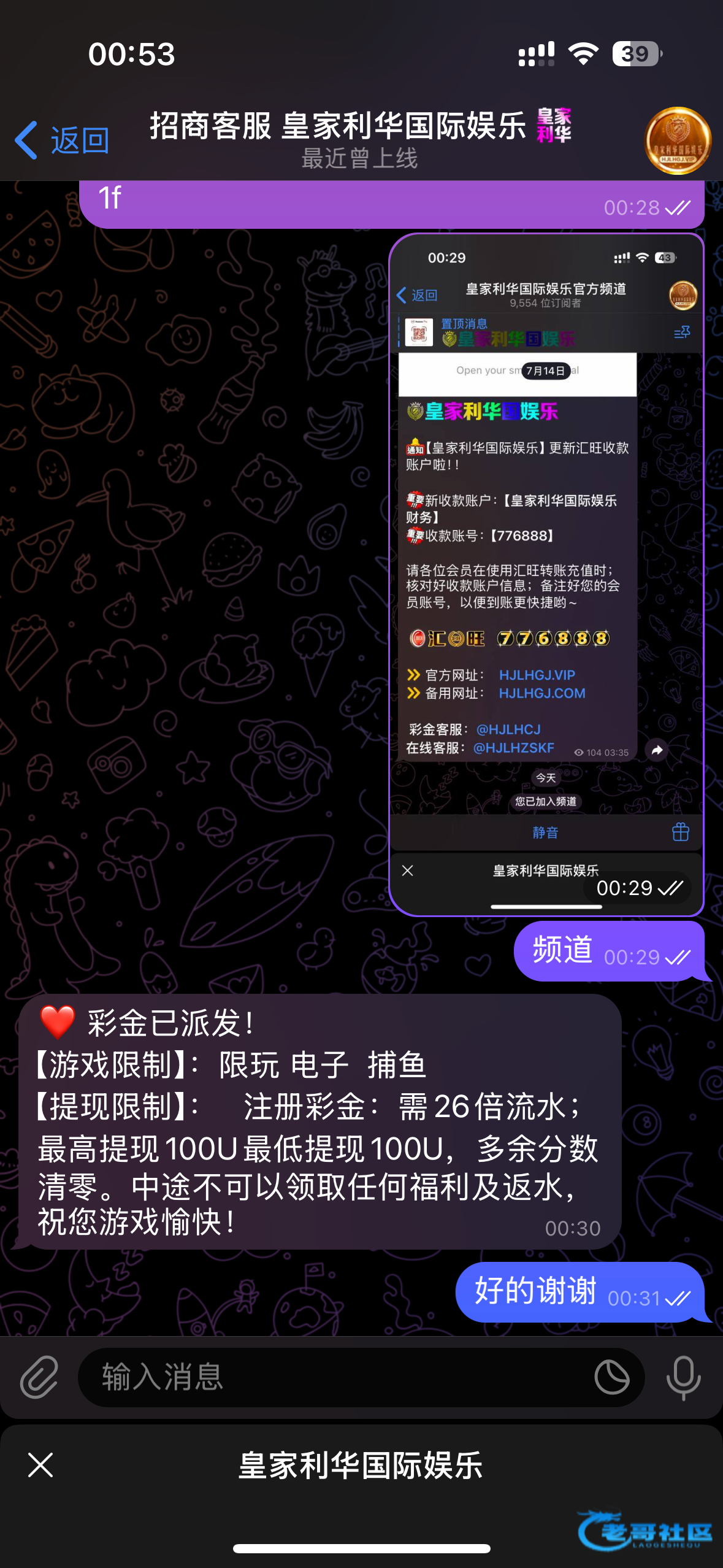The image size is (723, 1568).
Task: Focus the 输入消息 message field
Action: pos(331,1377)
